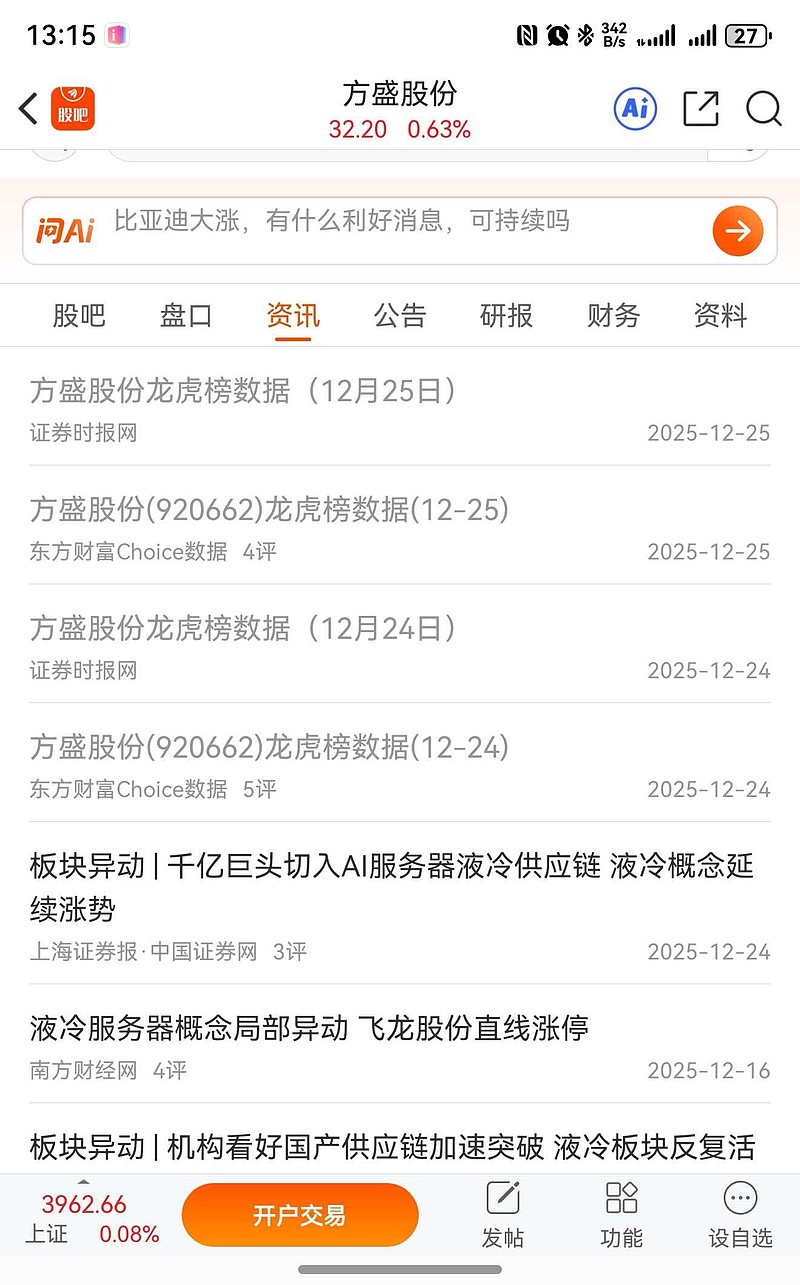Submit the 问Ai question with orange arrow
Viewport: 800px width, 1285px height.
[738, 232]
